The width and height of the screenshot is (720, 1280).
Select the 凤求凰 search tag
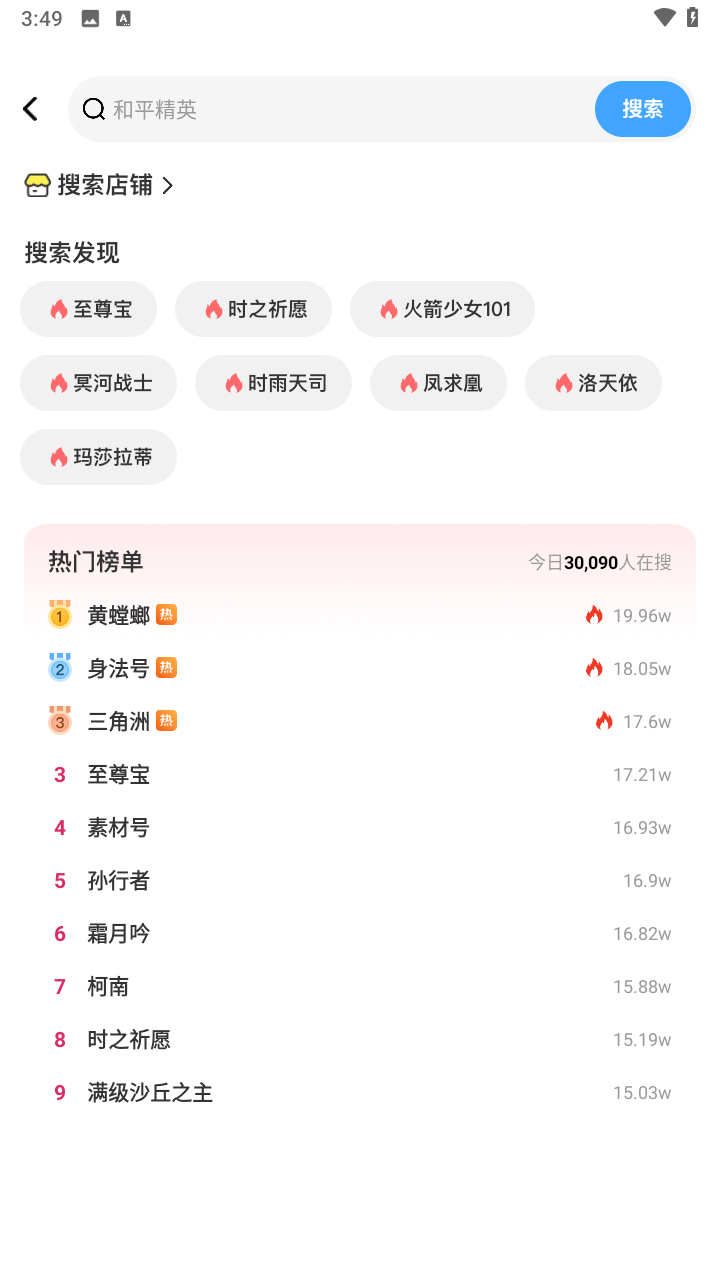click(438, 383)
